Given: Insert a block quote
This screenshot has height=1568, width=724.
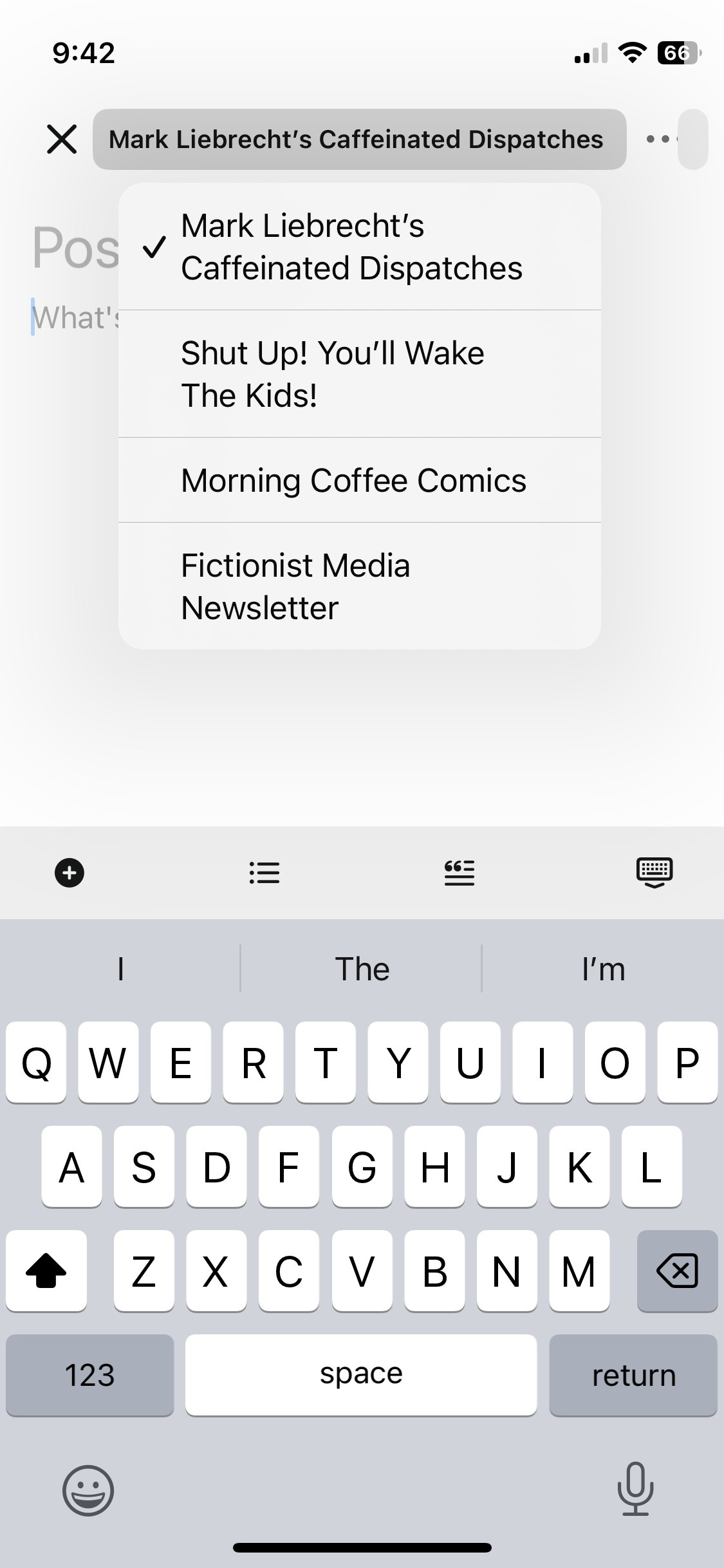Looking at the screenshot, I should pos(459,873).
